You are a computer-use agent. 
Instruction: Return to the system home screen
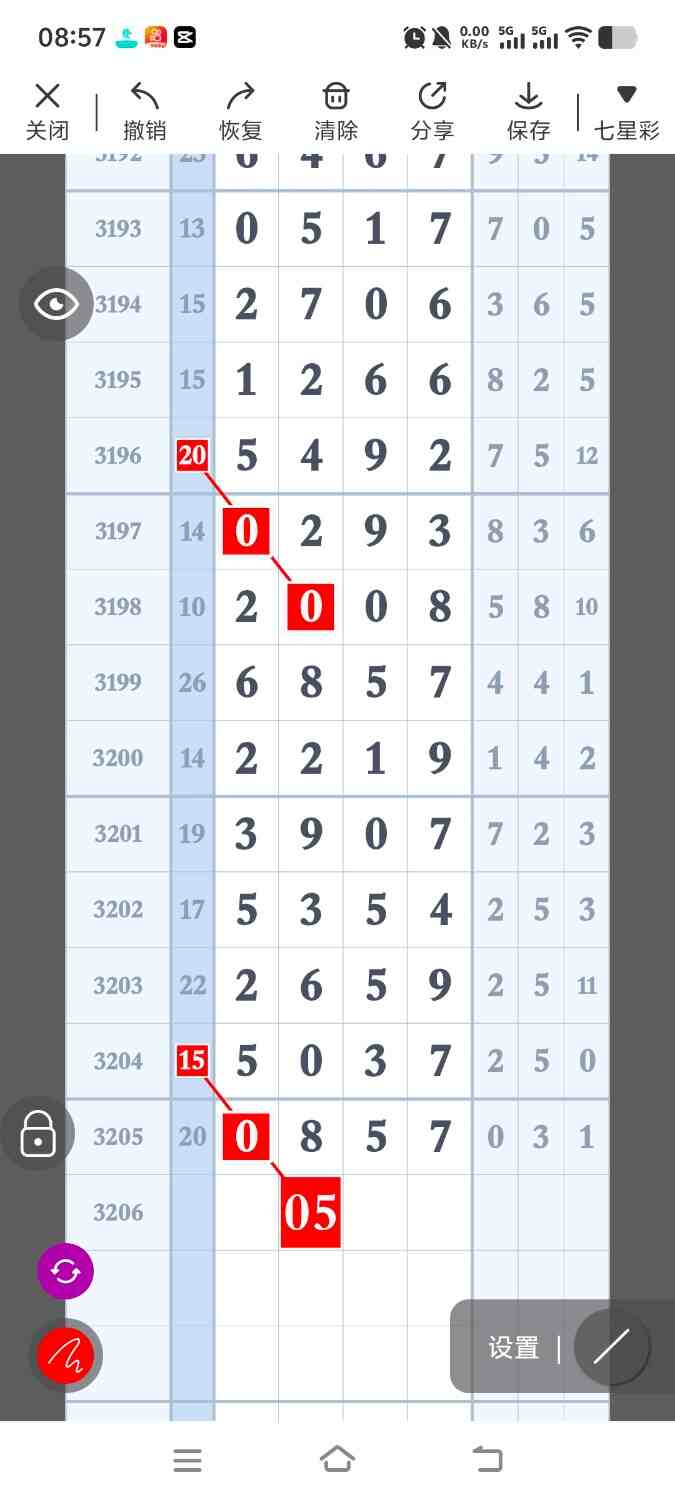[x=337, y=1460]
